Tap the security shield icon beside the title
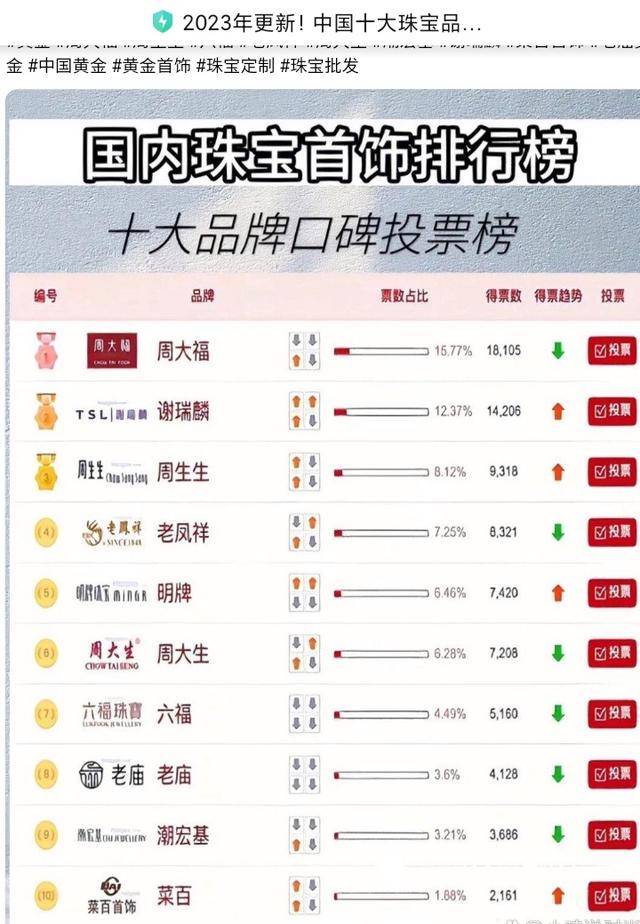This screenshot has height=924, width=640. [163, 22]
